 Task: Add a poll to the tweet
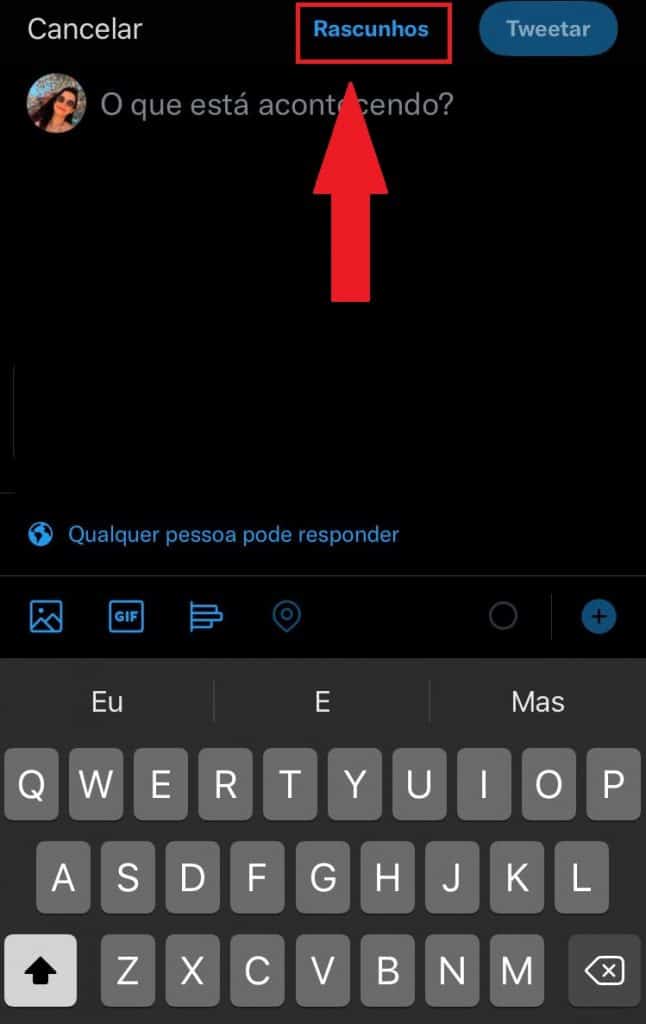(206, 617)
